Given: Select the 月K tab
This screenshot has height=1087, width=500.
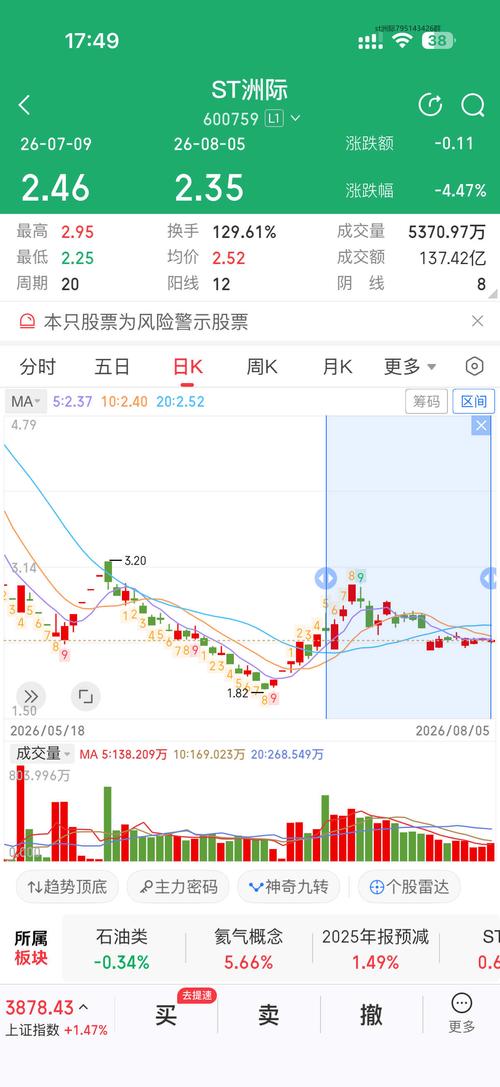Looking at the screenshot, I should click(x=337, y=367).
